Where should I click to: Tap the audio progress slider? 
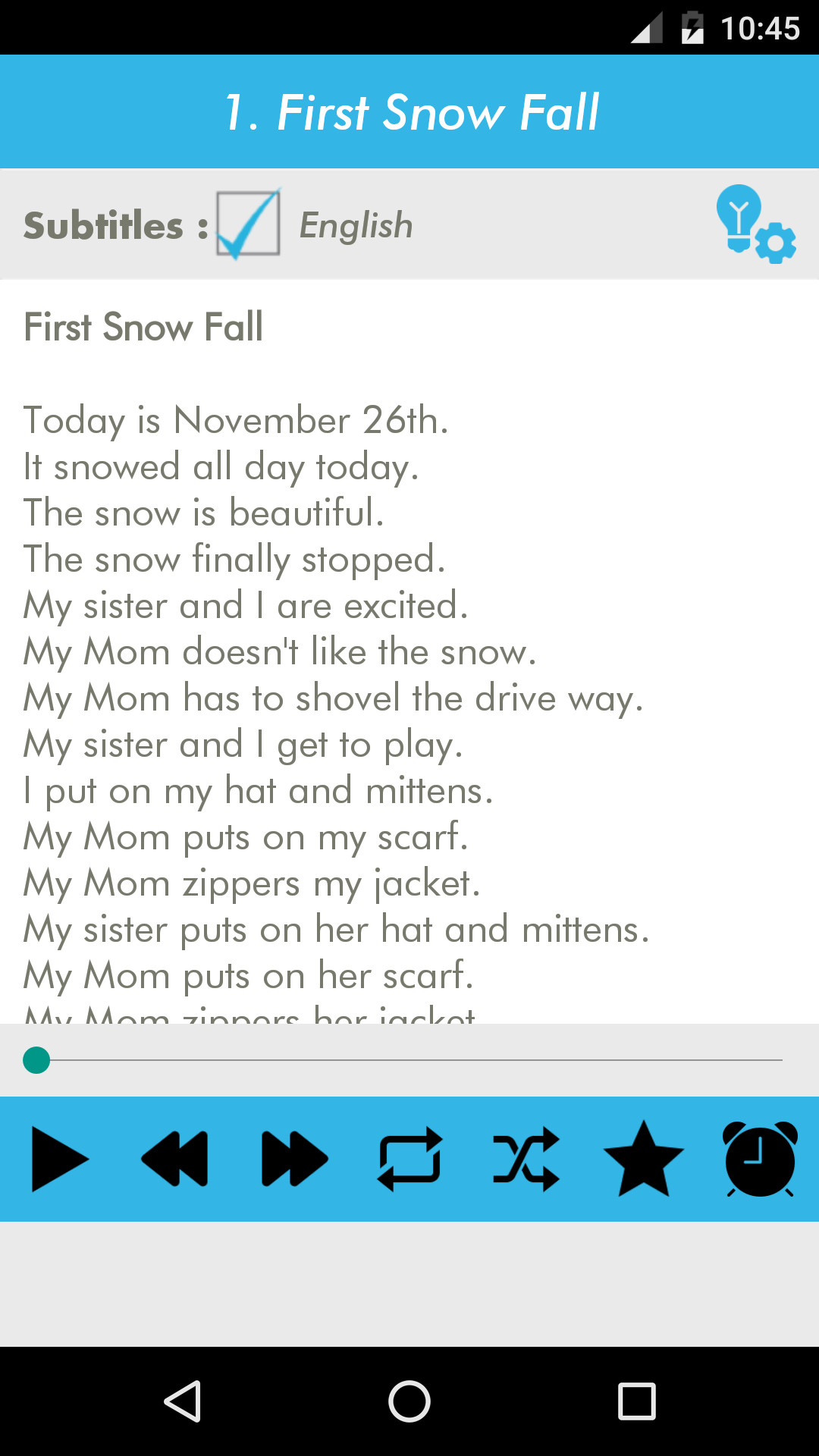coord(409,1060)
